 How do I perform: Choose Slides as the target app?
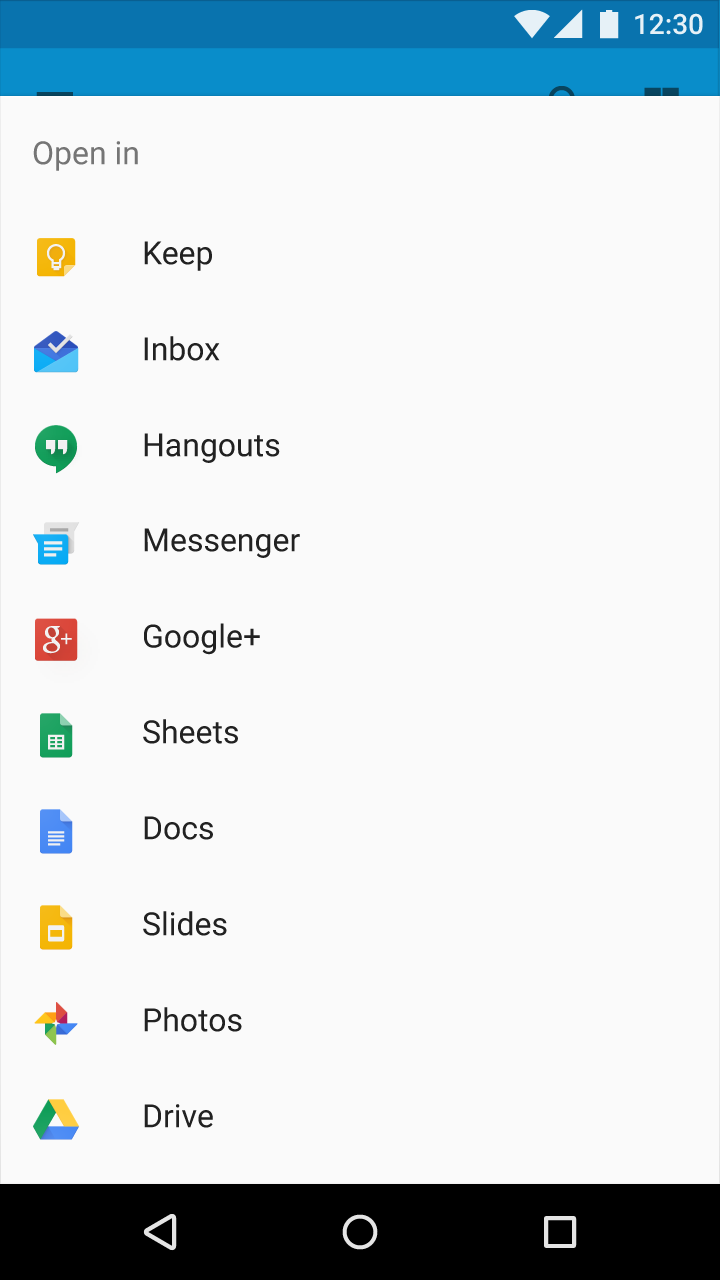pos(360,926)
